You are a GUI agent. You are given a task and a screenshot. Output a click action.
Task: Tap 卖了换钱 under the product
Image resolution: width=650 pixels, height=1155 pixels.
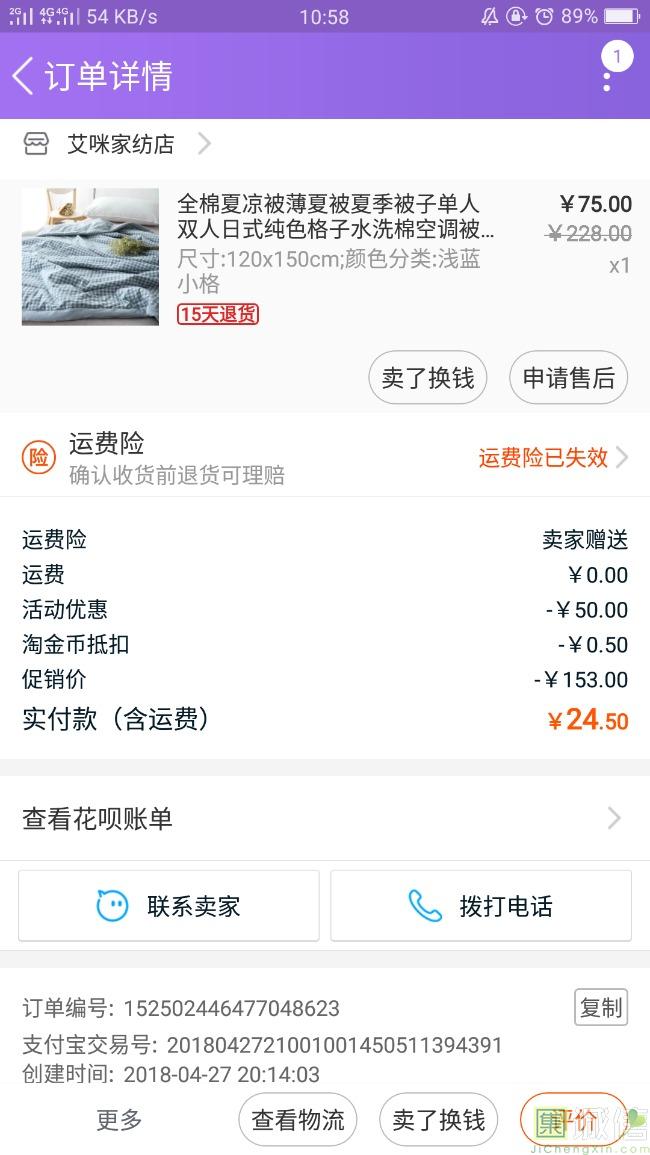[427, 378]
